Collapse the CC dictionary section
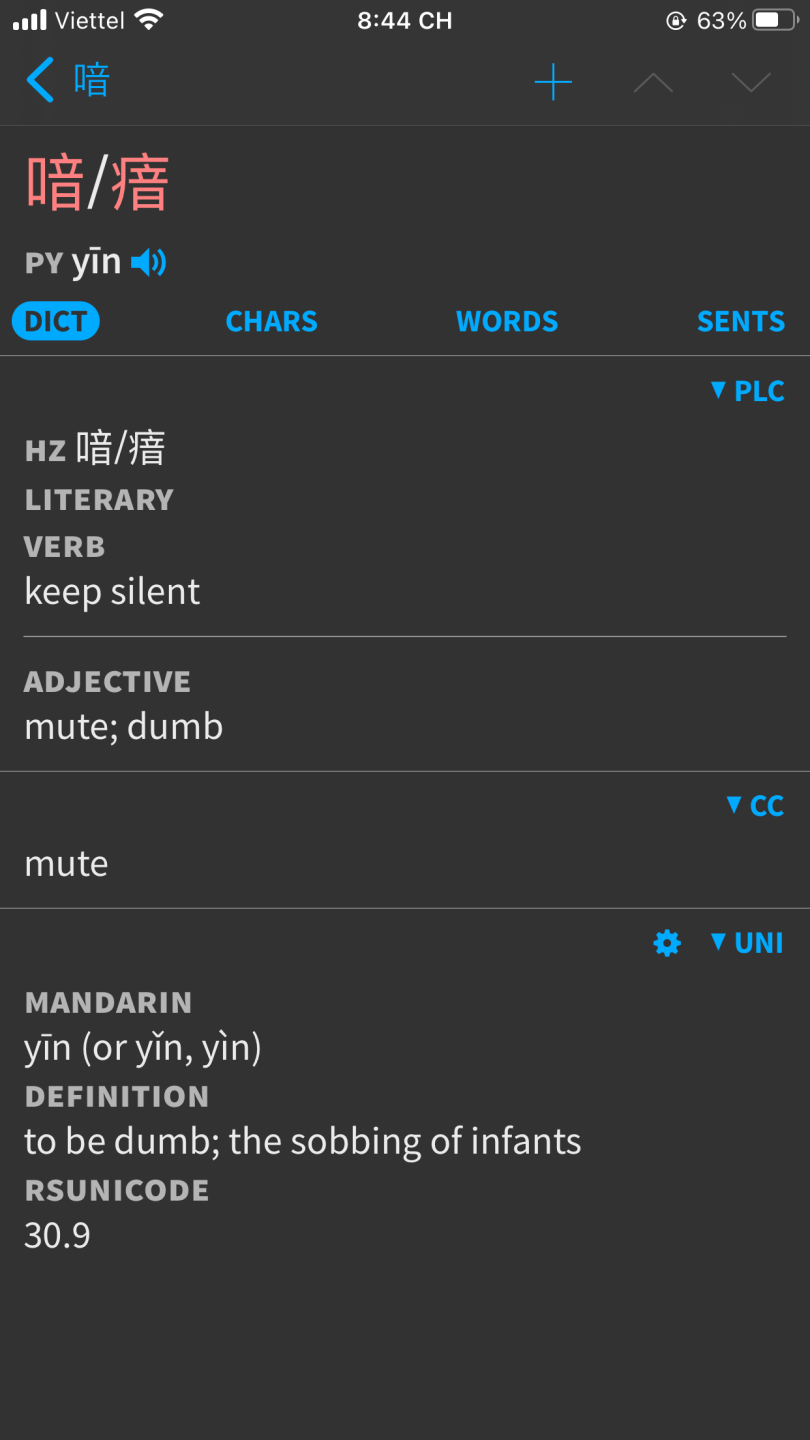810x1440 pixels. point(754,806)
